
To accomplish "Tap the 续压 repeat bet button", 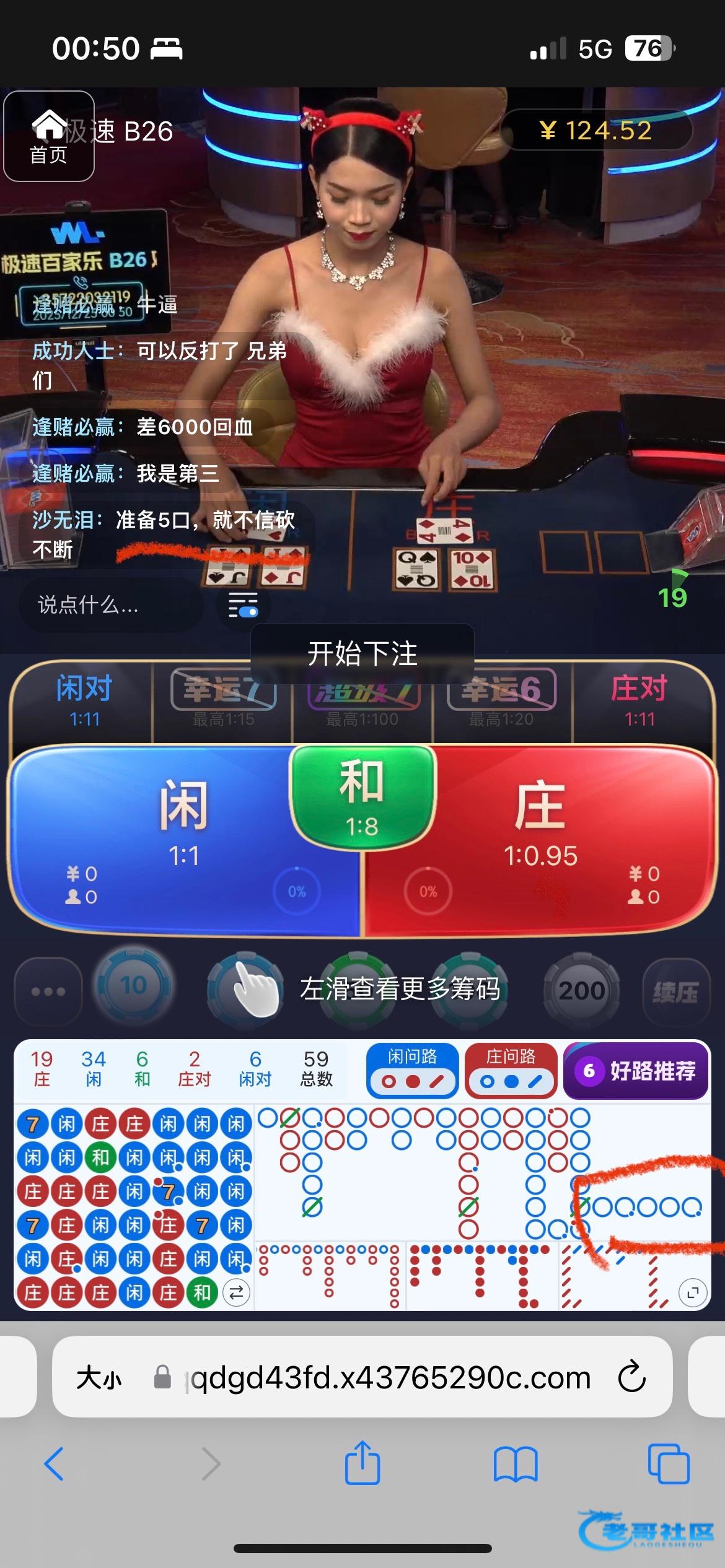I will pyautogui.click(x=675, y=992).
